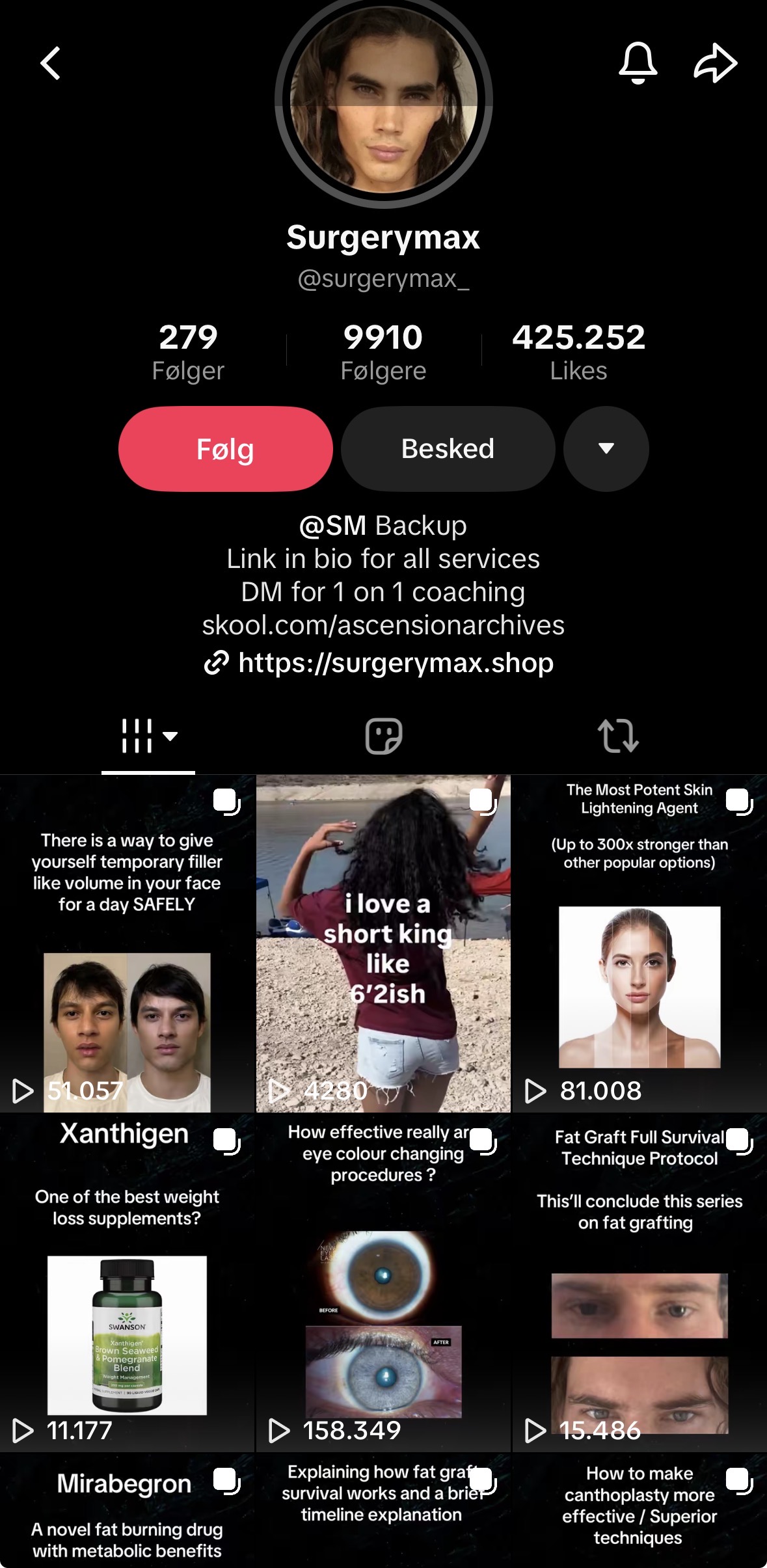
Task: Expand suggested accounts dropdown arrow
Action: coord(606,449)
